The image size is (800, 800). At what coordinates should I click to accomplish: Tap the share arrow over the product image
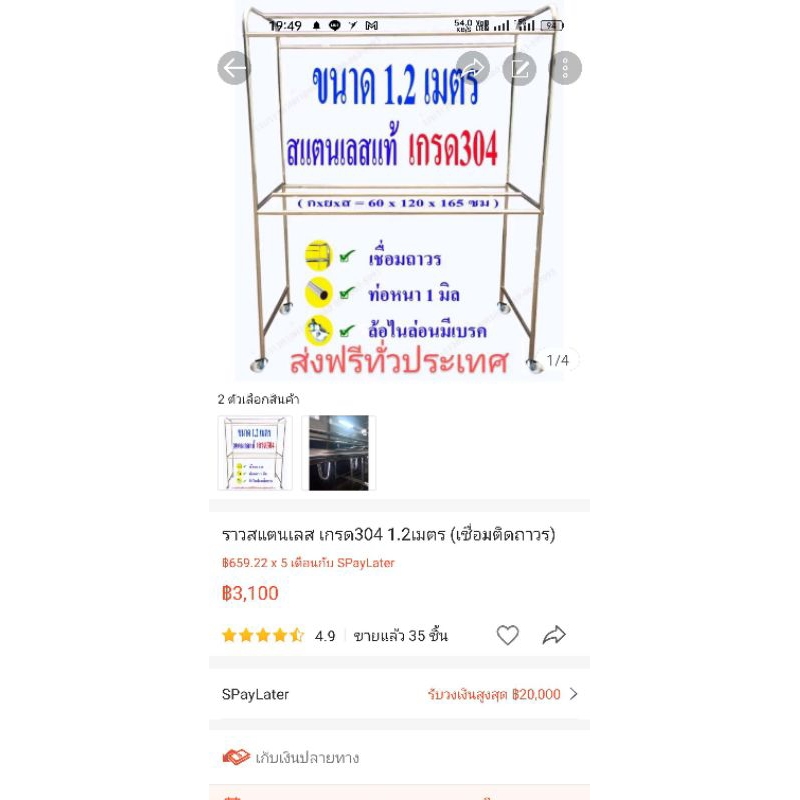coord(473,68)
